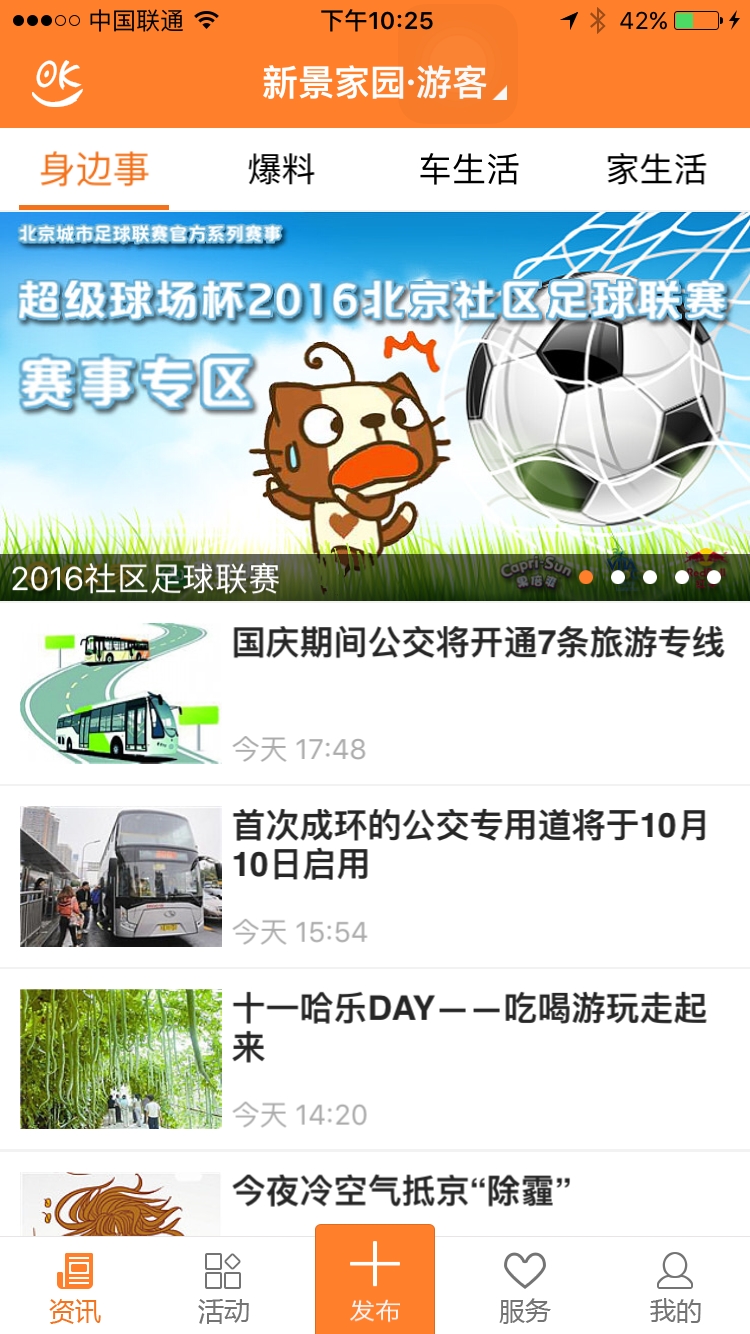Select the 资讯 bottom tab
The height and width of the screenshot is (1334, 750).
click(x=75, y=1287)
